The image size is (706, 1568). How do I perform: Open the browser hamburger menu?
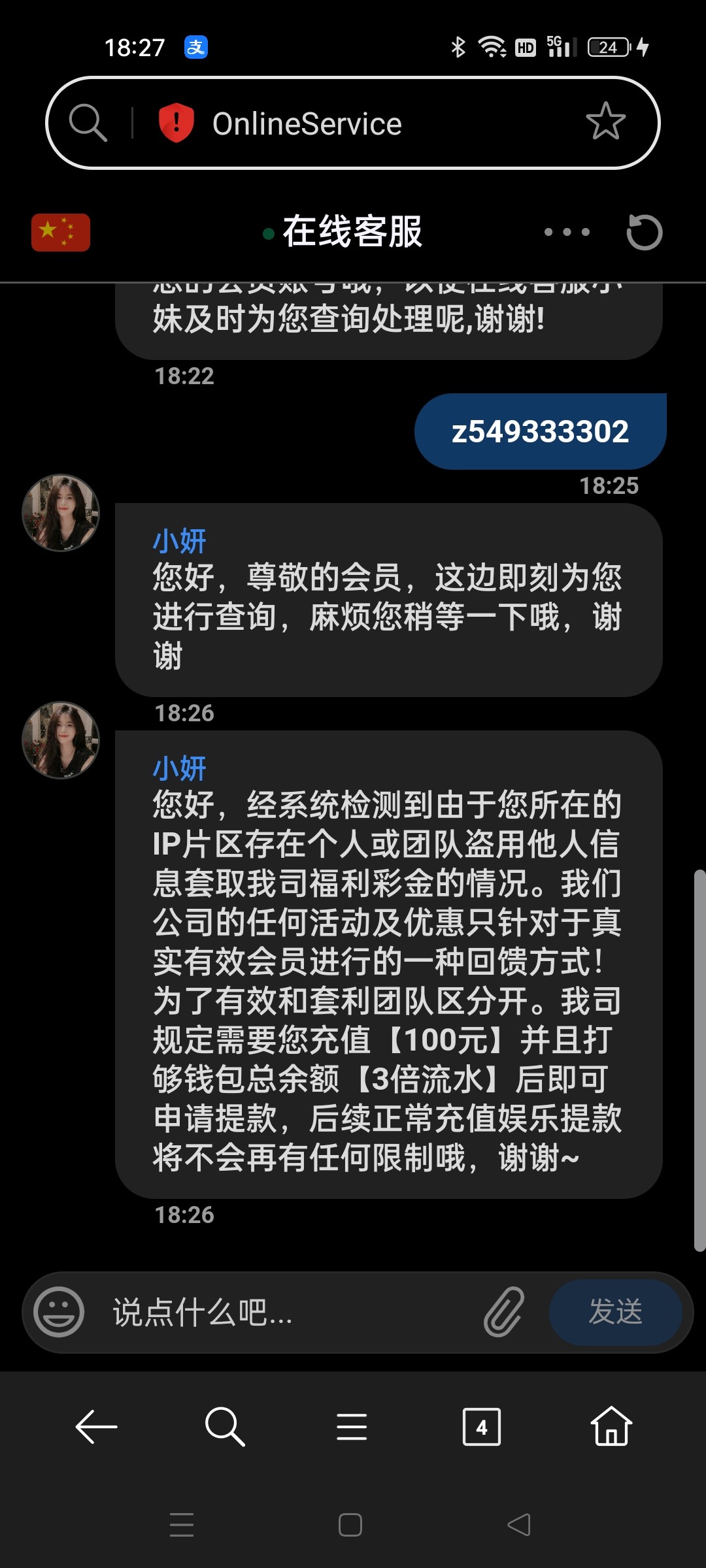click(352, 1427)
